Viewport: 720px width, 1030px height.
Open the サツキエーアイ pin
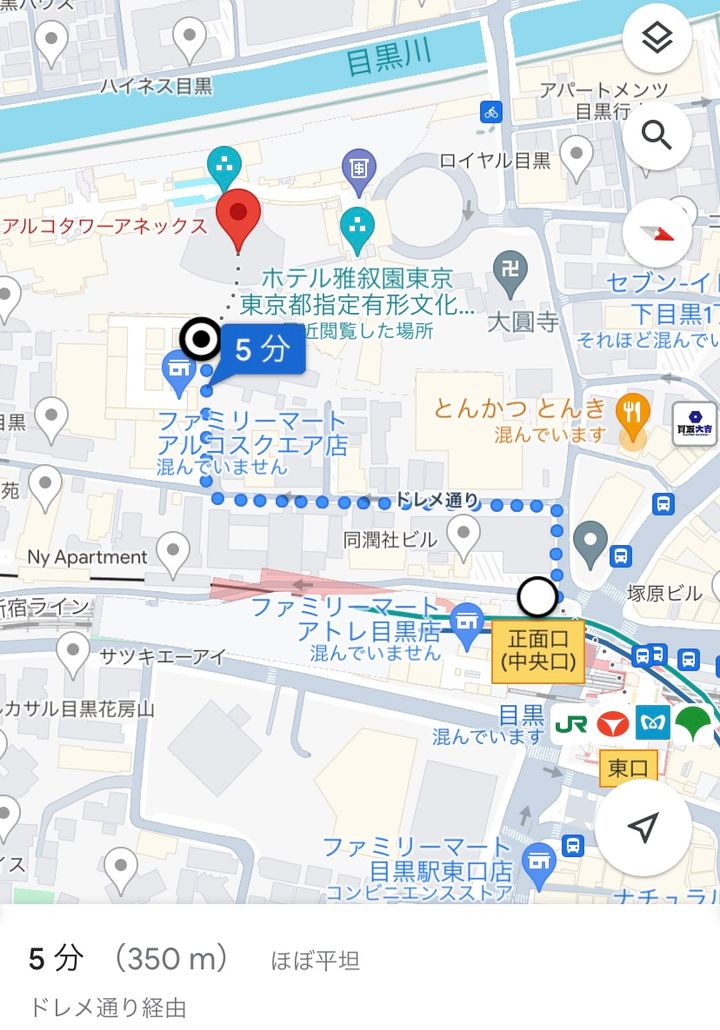point(73,653)
